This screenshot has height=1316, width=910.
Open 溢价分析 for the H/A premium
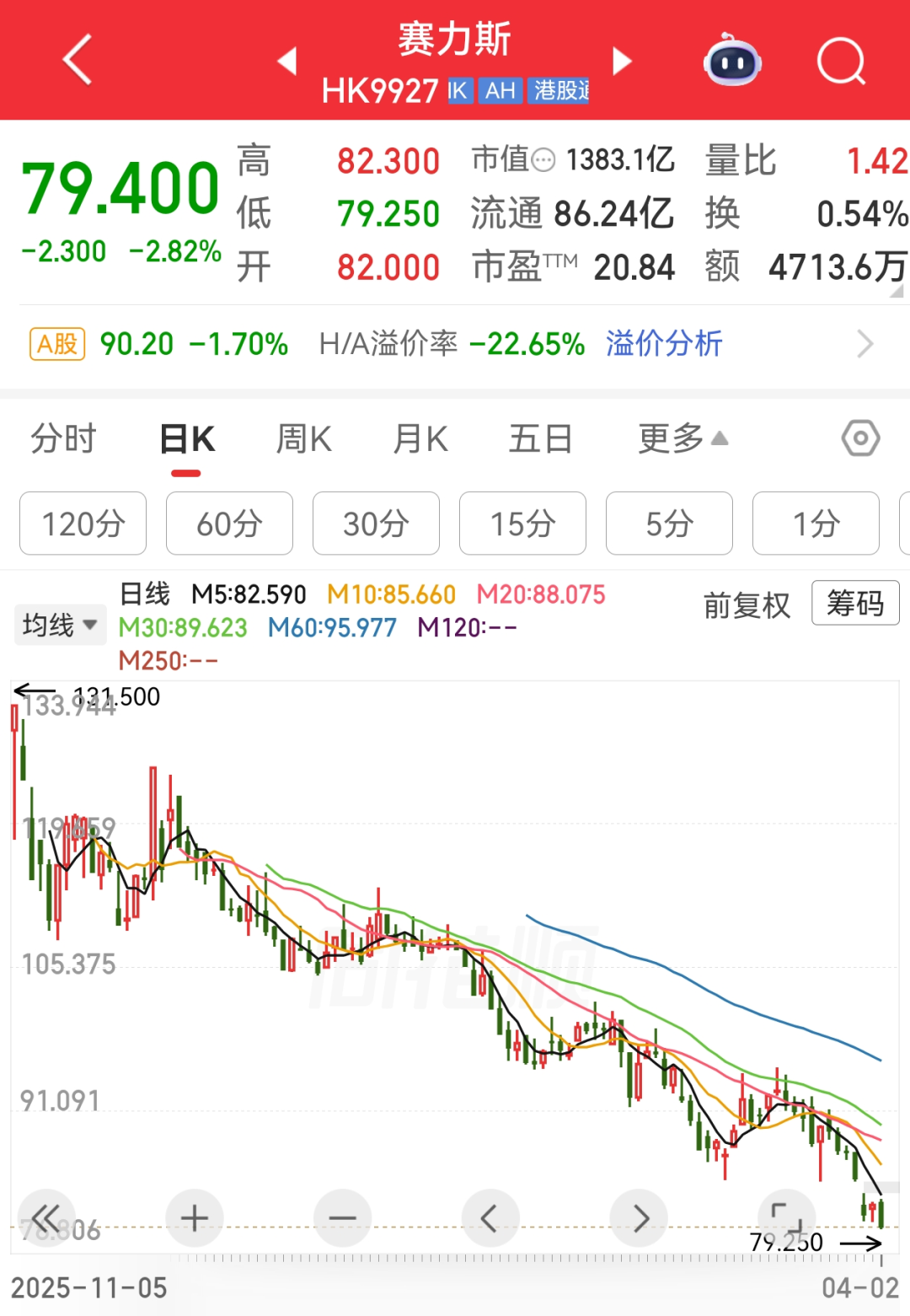(664, 344)
